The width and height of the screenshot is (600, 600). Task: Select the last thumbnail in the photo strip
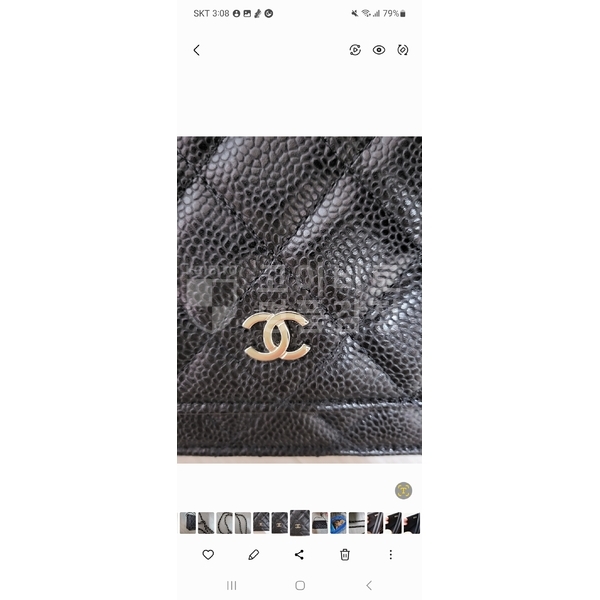412,522
